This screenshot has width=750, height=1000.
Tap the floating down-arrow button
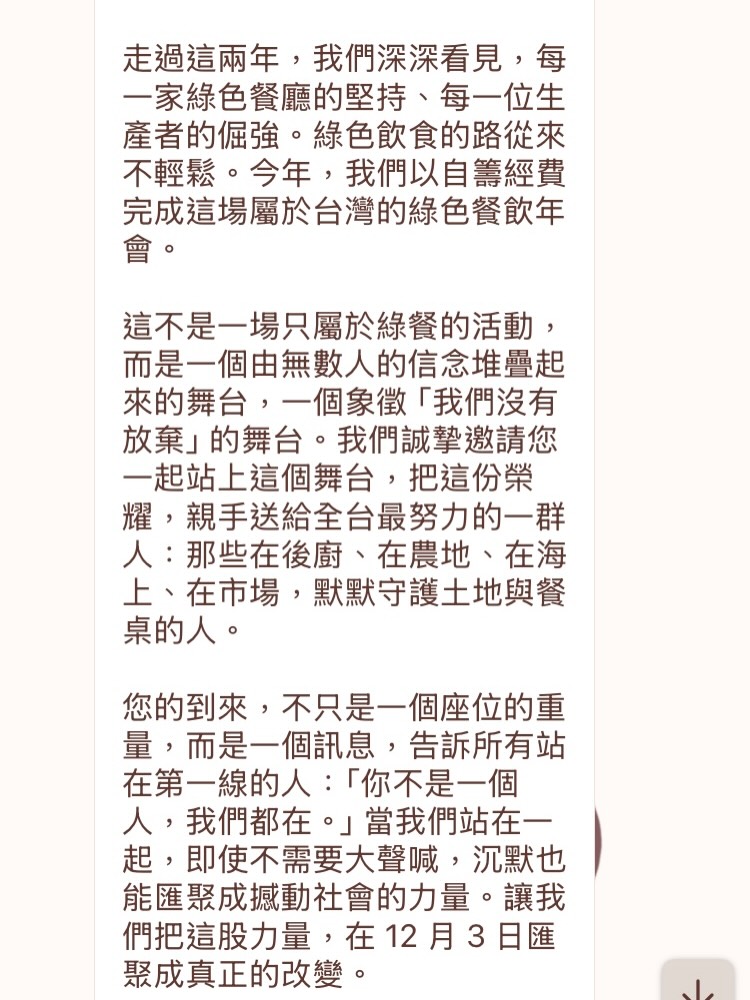698,984
